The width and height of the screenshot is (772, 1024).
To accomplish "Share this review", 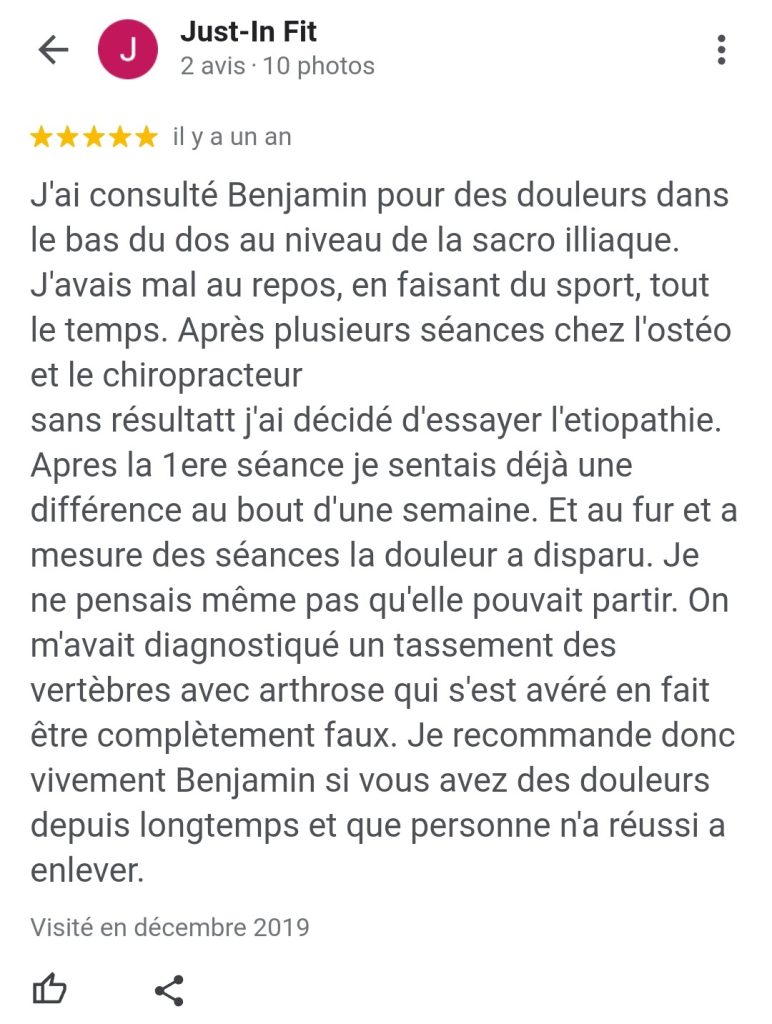I will click(169, 990).
